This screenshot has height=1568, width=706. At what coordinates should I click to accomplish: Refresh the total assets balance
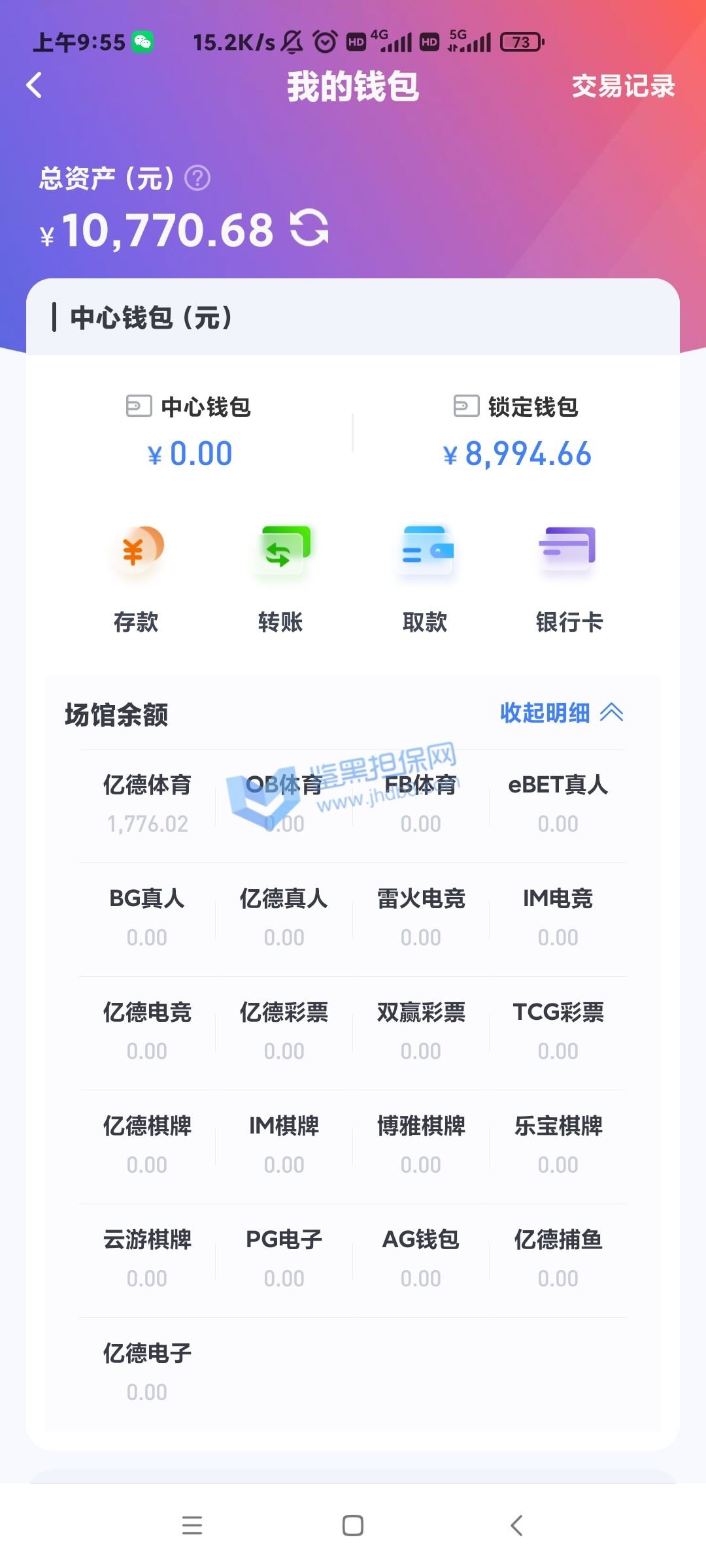(309, 228)
